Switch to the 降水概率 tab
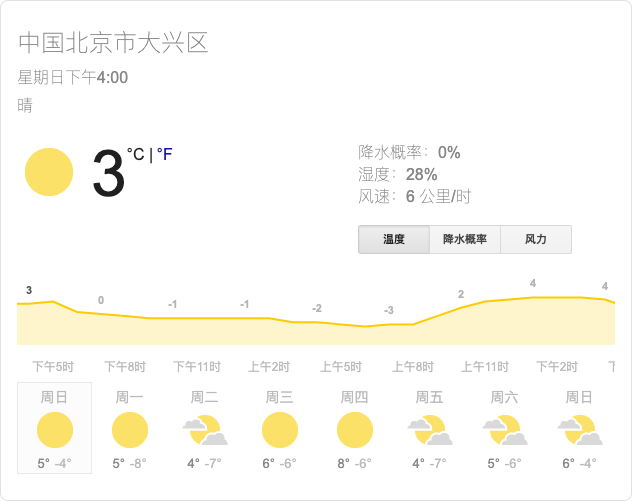Screen dimensions: 632x501 tap(465, 240)
